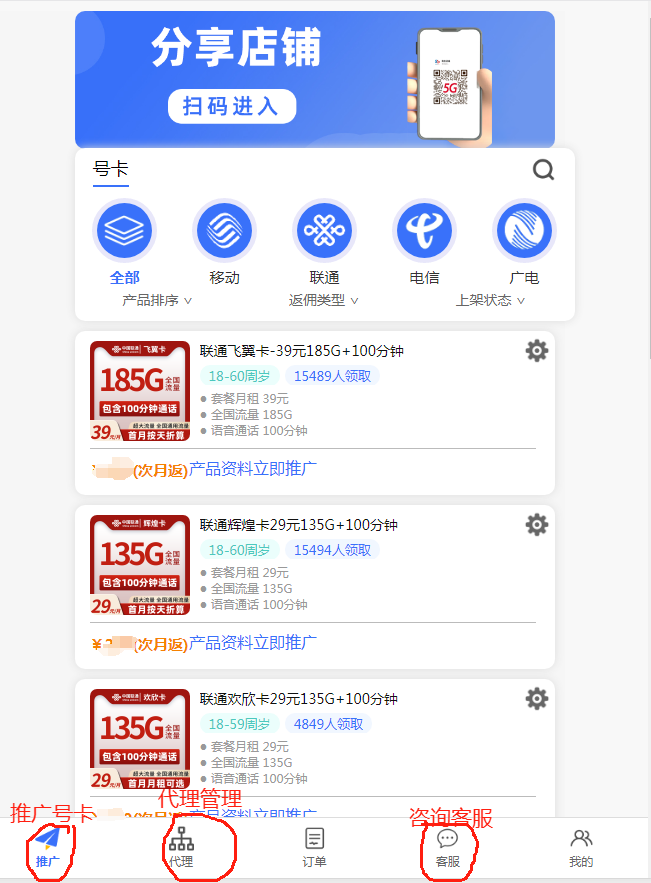The image size is (651, 883).
Task: Open the 客服 tab
Action: pyautogui.click(x=447, y=847)
